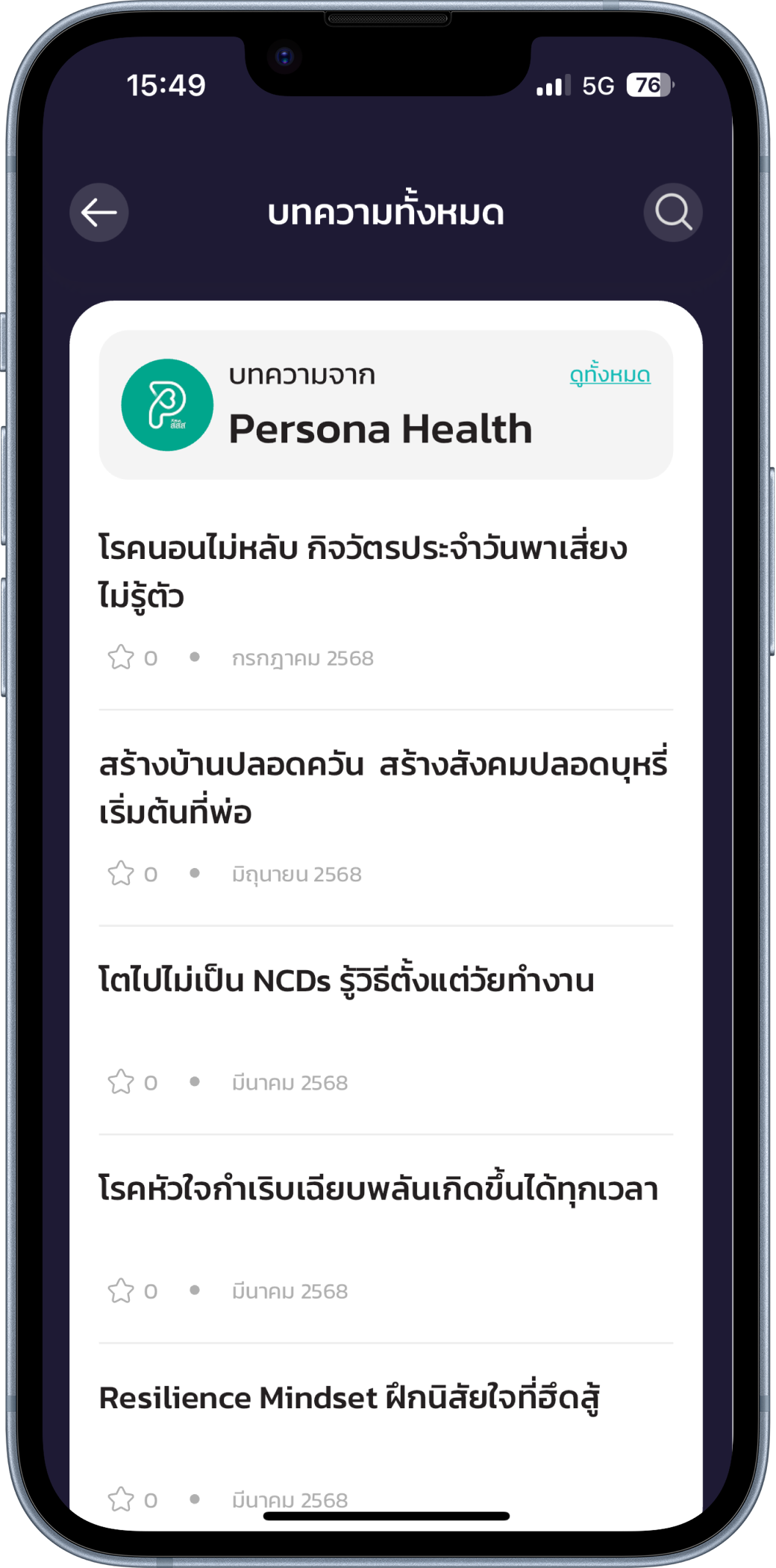
Task: Star the Resilience Mindset article
Action: click(121, 1499)
